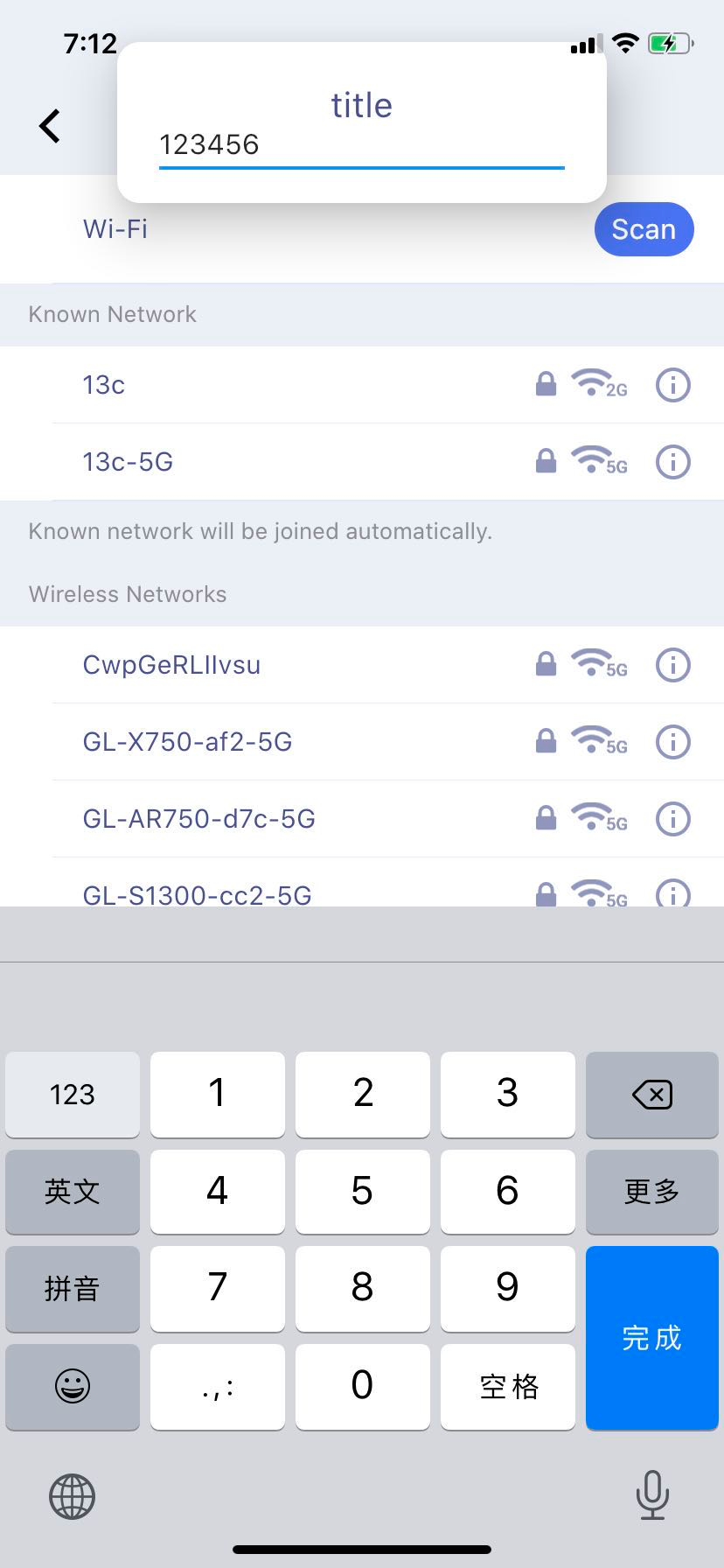The height and width of the screenshot is (1568, 724).
Task: View info for CwpGeRLIIvsu network
Action: click(x=672, y=665)
